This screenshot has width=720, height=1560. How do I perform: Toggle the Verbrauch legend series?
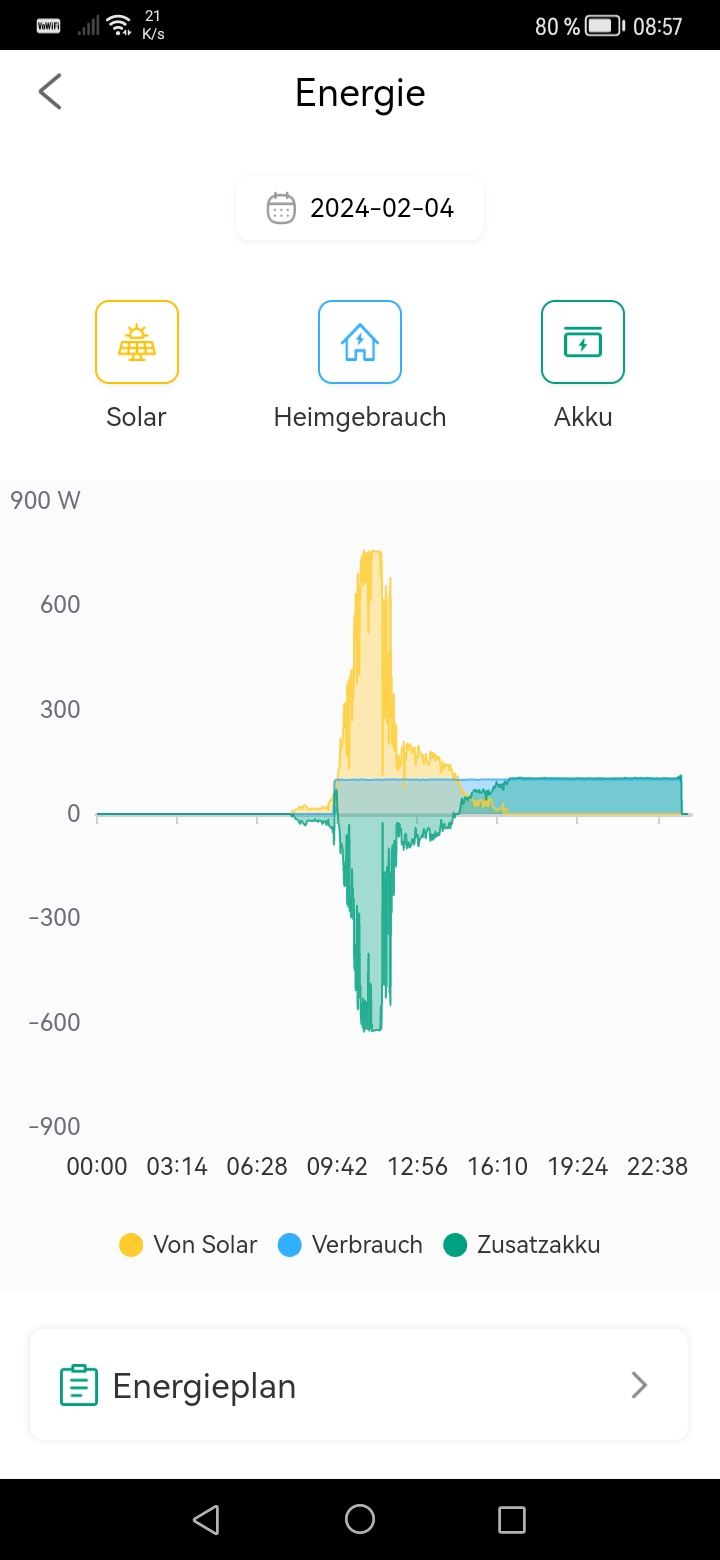pyautogui.click(x=351, y=1245)
